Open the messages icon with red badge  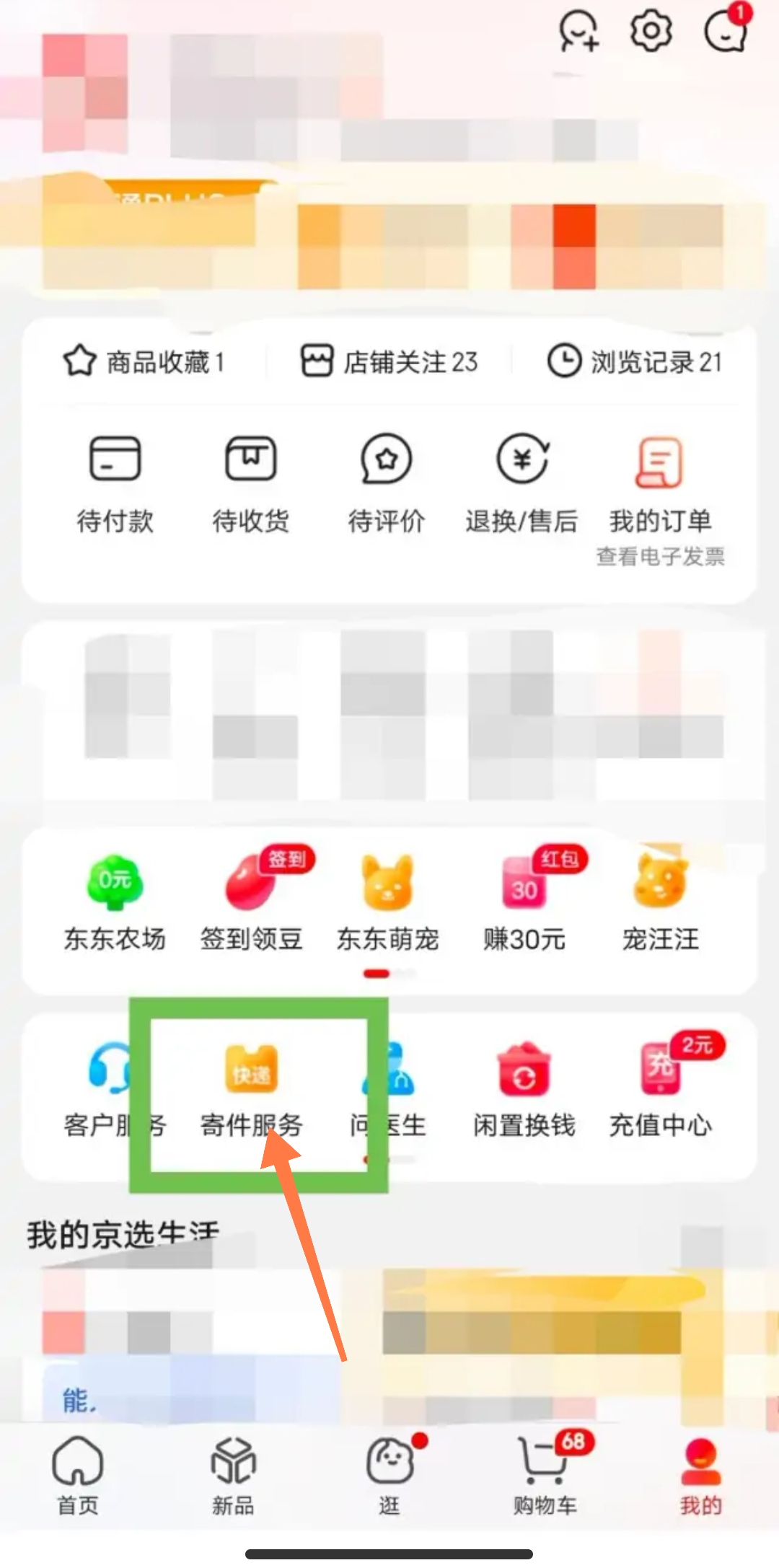727,29
